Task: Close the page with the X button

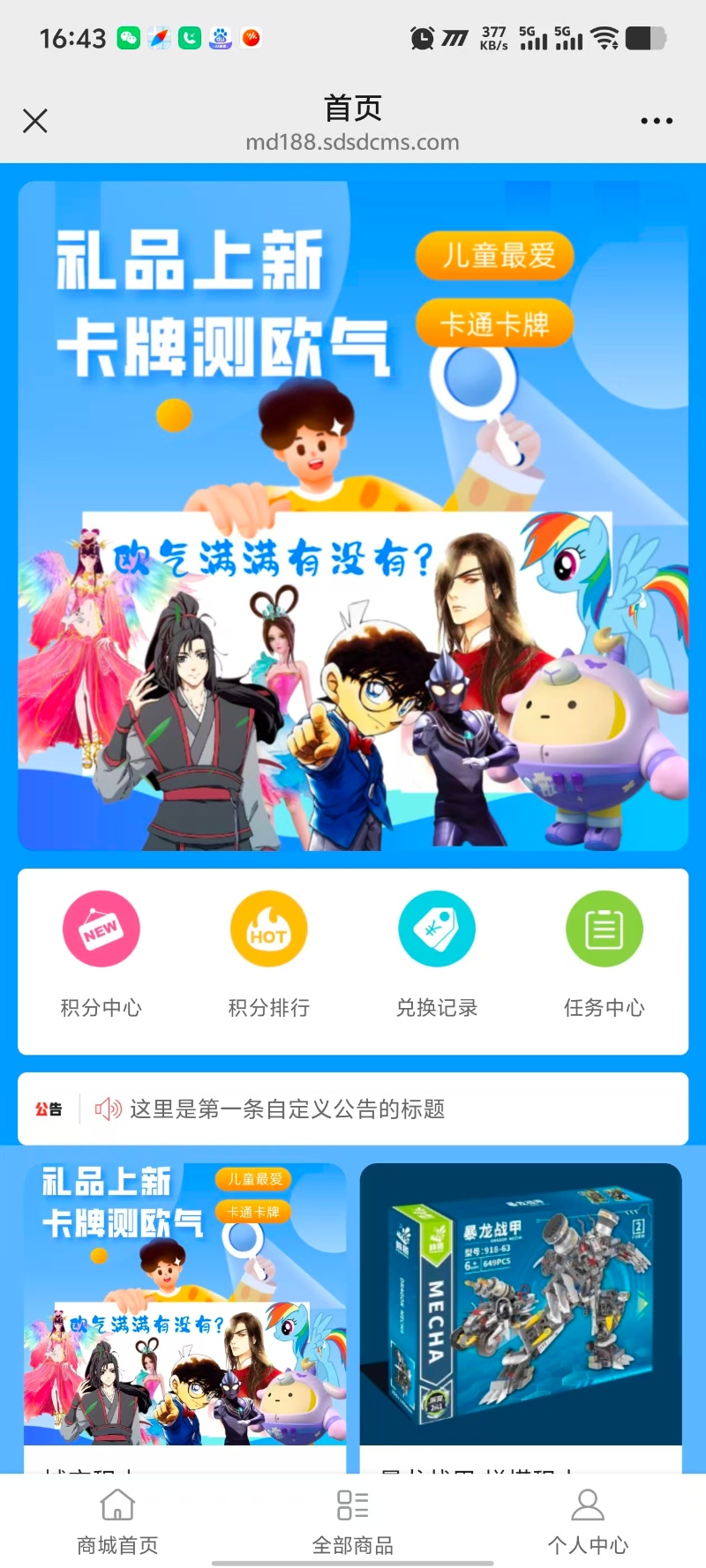Action: point(35,121)
